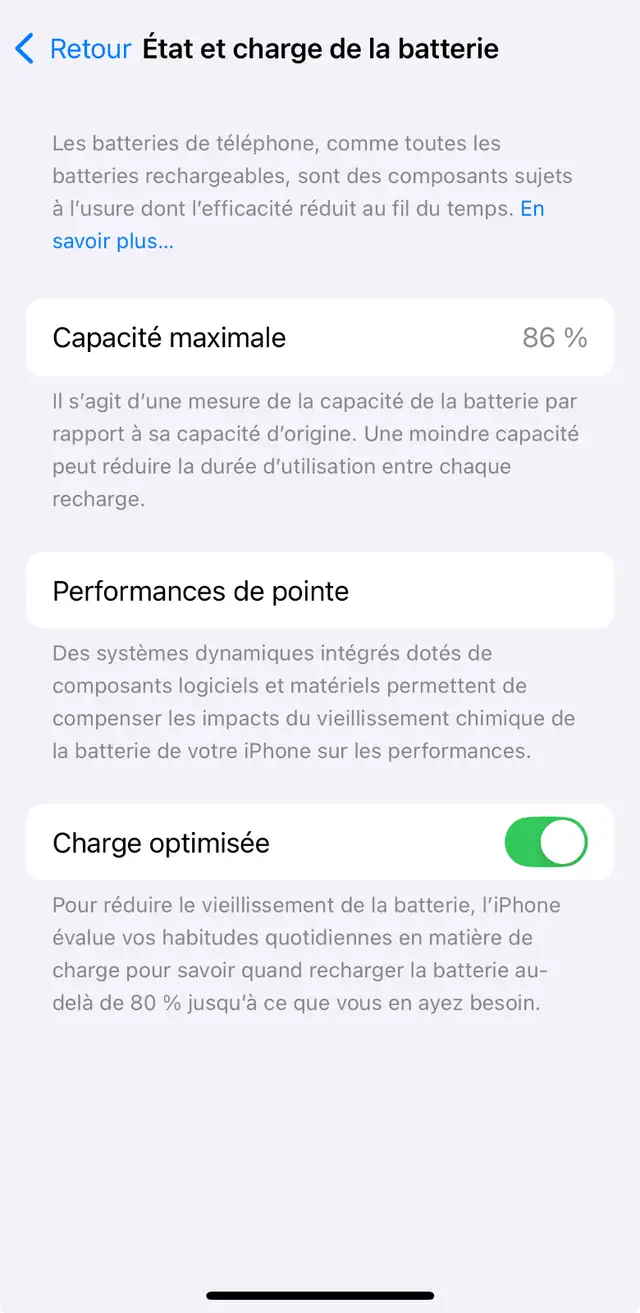Viewport: 640px width, 1313px height.
Task: Go back with the Retour button
Action: [x=73, y=48]
